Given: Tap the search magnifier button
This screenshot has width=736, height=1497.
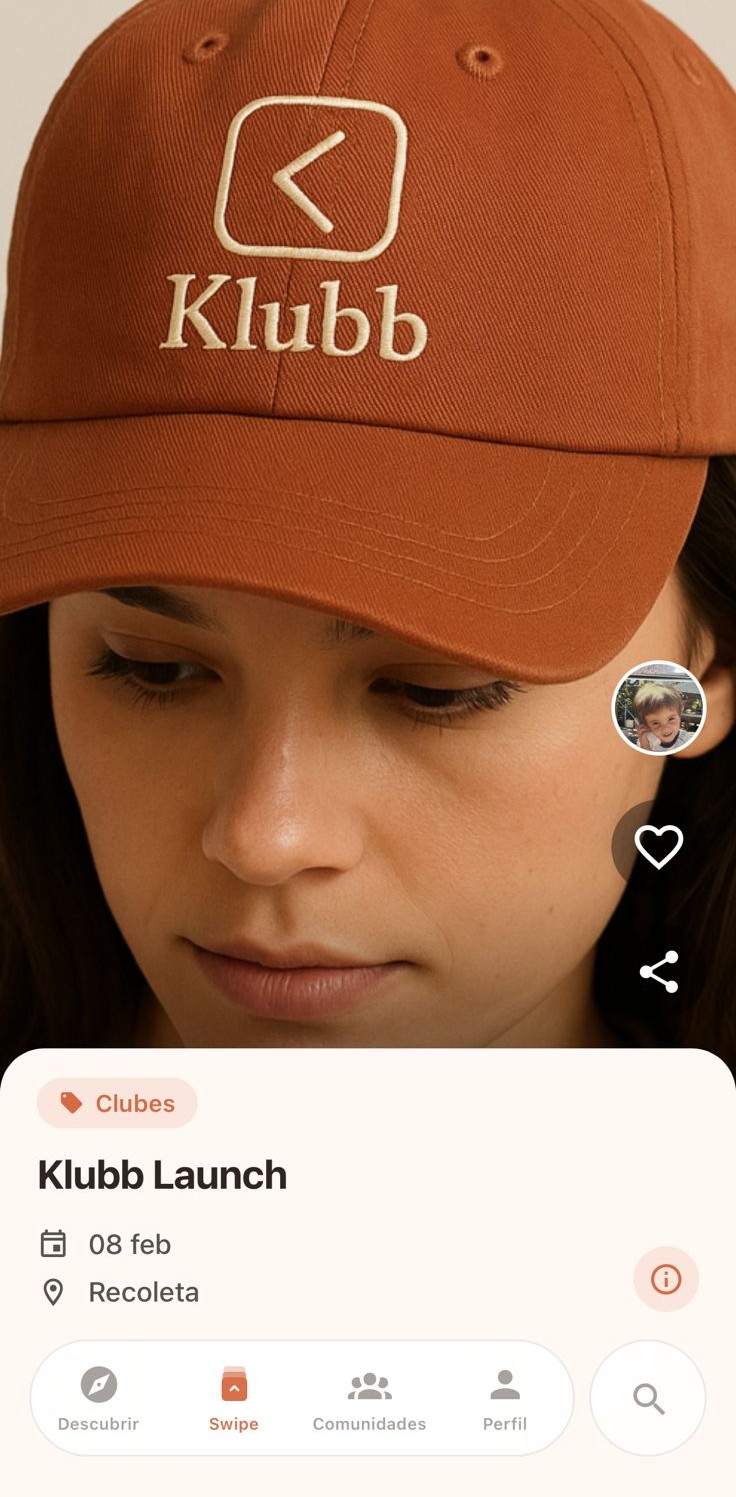Looking at the screenshot, I should (648, 1398).
